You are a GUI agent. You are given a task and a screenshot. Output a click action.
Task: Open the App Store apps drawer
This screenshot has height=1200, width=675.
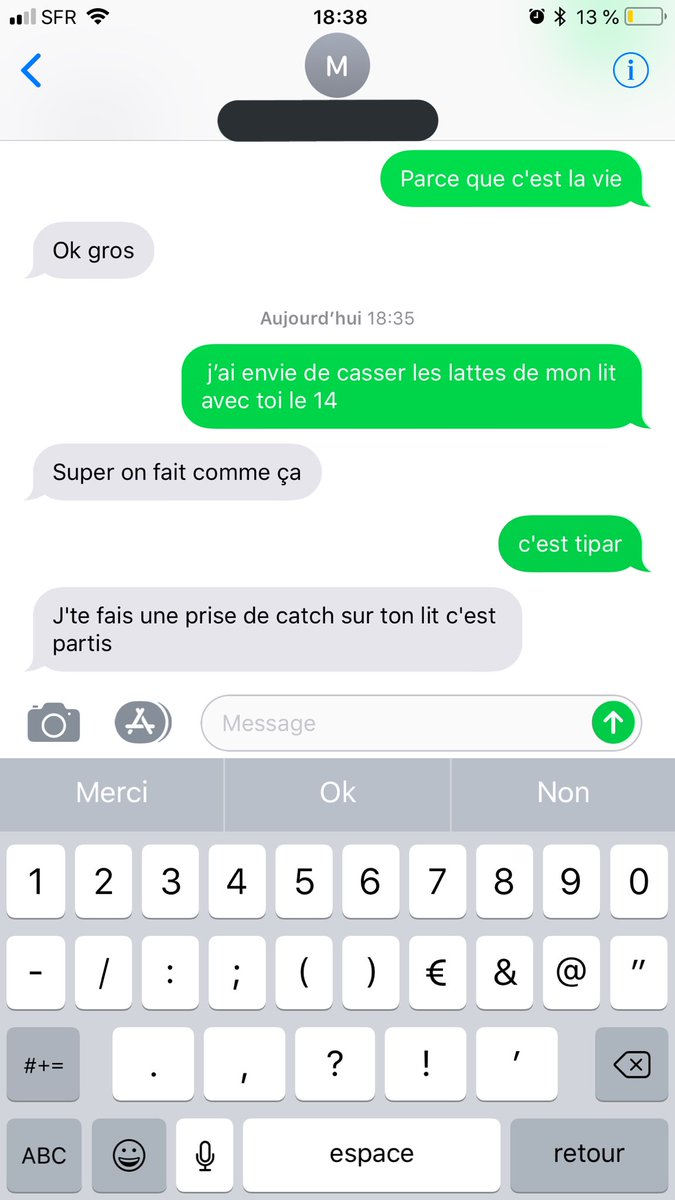click(142, 722)
